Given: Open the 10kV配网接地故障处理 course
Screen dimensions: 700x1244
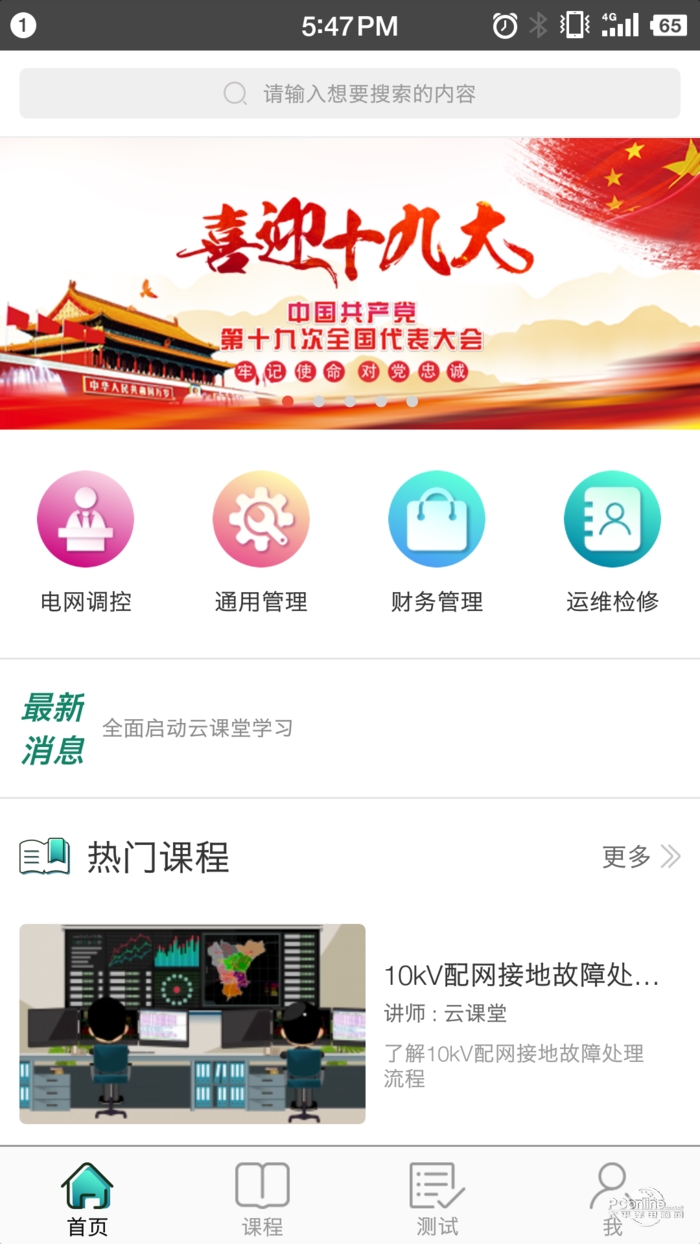Looking at the screenshot, I should click(x=350, y=1024).
